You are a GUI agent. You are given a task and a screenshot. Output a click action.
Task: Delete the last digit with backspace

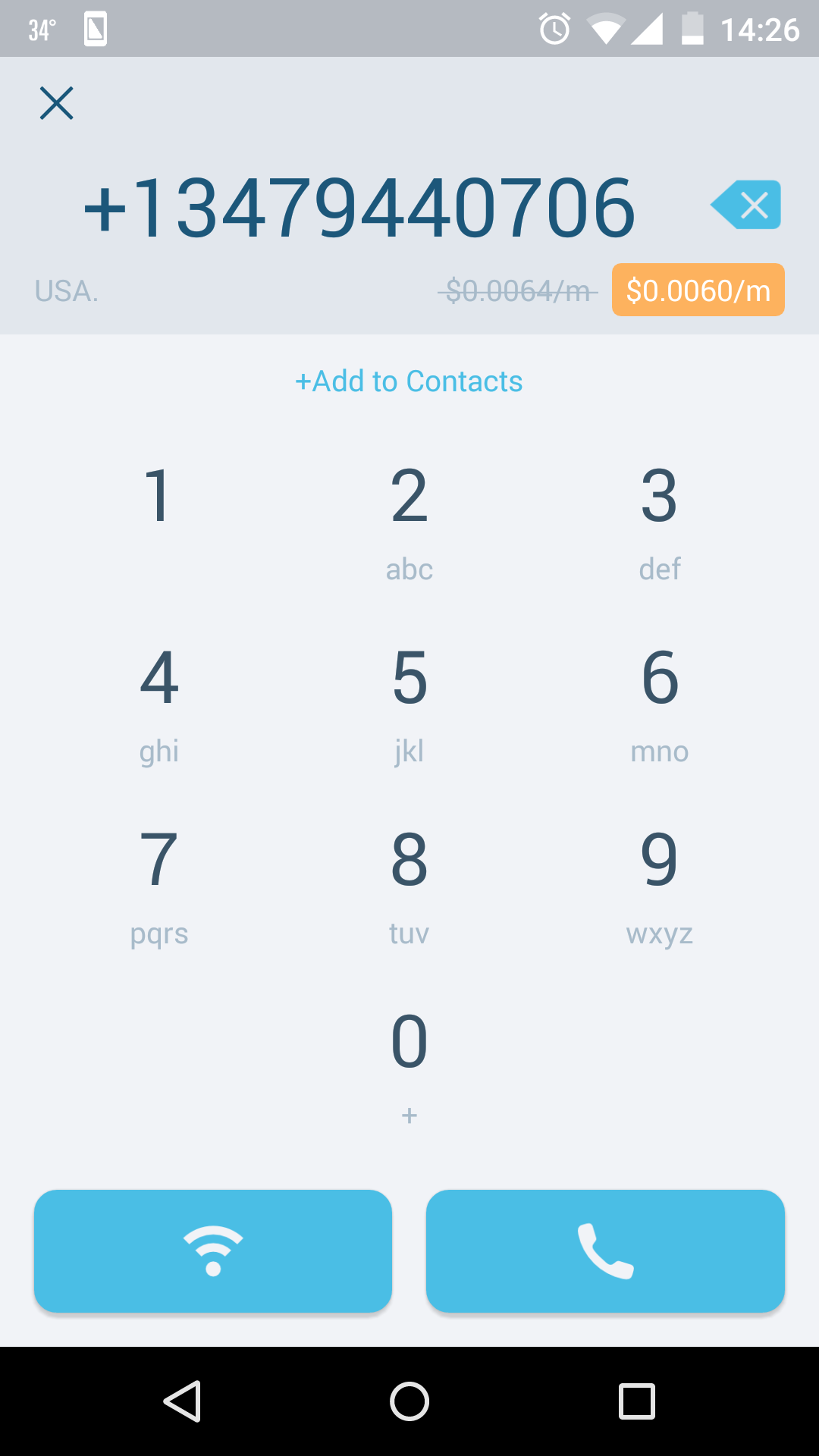pyautogui.click(x=745, y=205)
